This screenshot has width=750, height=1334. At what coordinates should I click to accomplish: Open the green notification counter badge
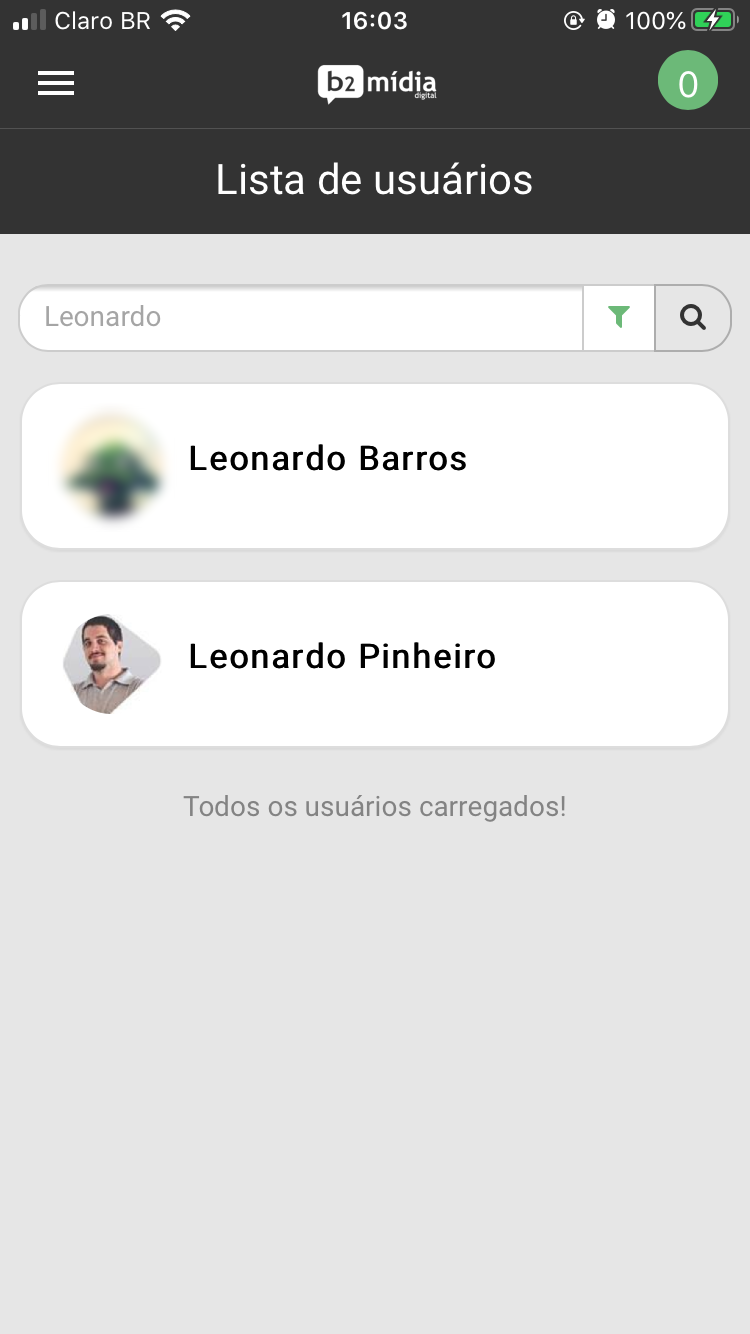[688, 82]
